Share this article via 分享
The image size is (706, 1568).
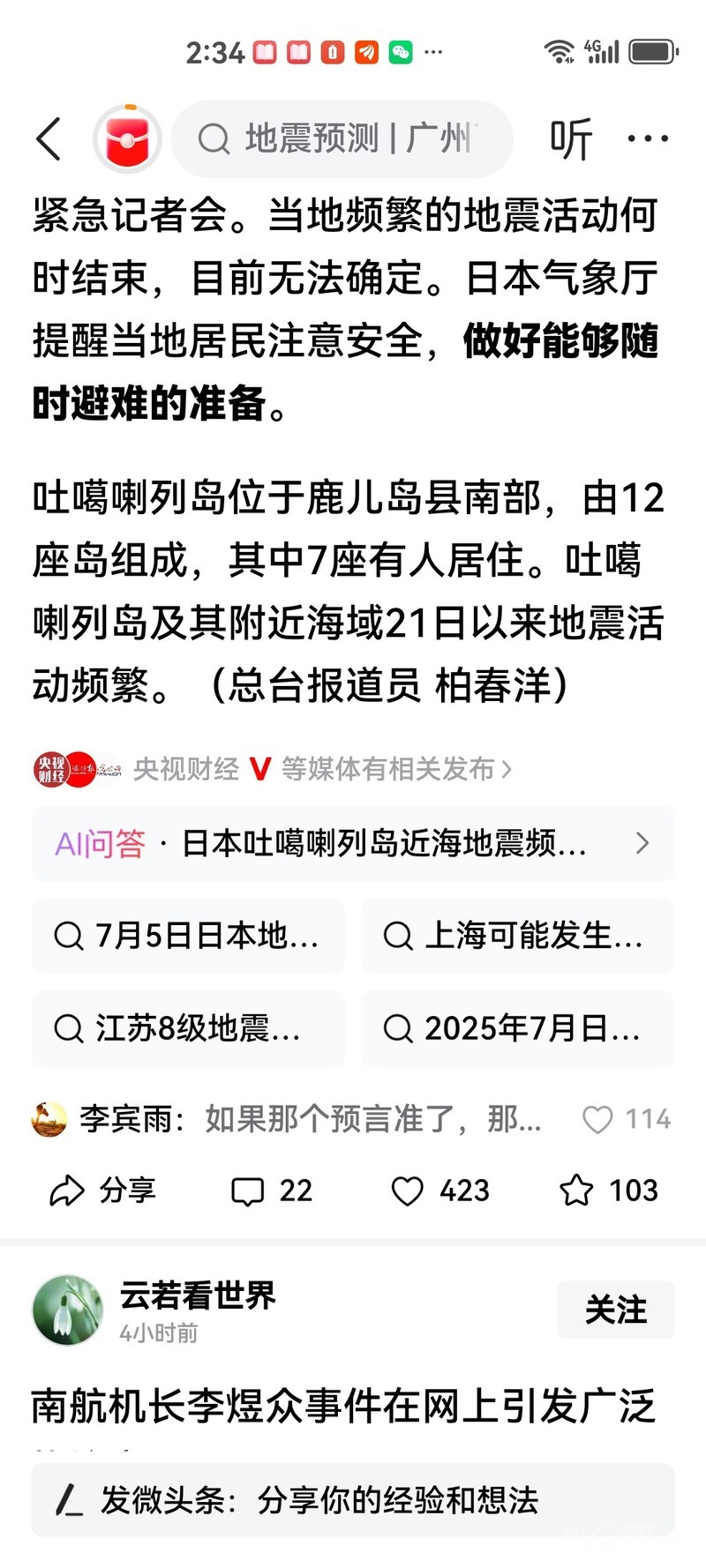pyautogui.click(x=102, y=1191)
